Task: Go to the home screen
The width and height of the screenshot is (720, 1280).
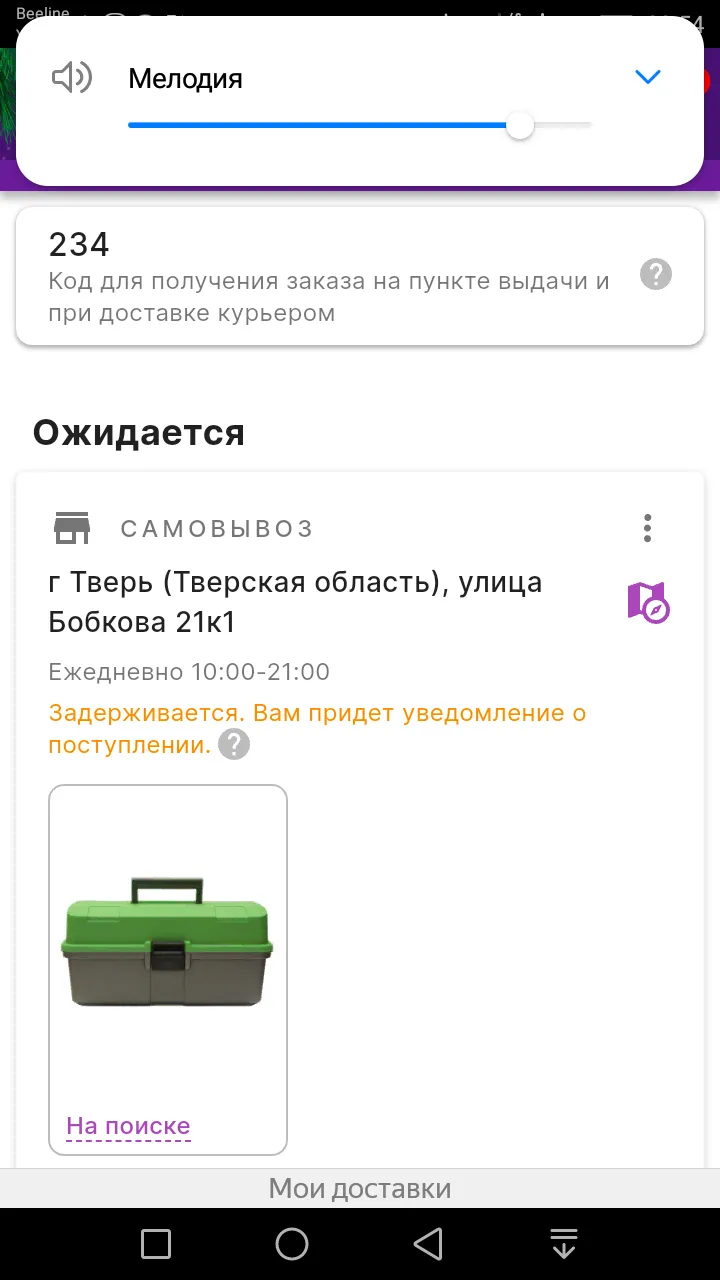Action: (x=292, y=1243)
